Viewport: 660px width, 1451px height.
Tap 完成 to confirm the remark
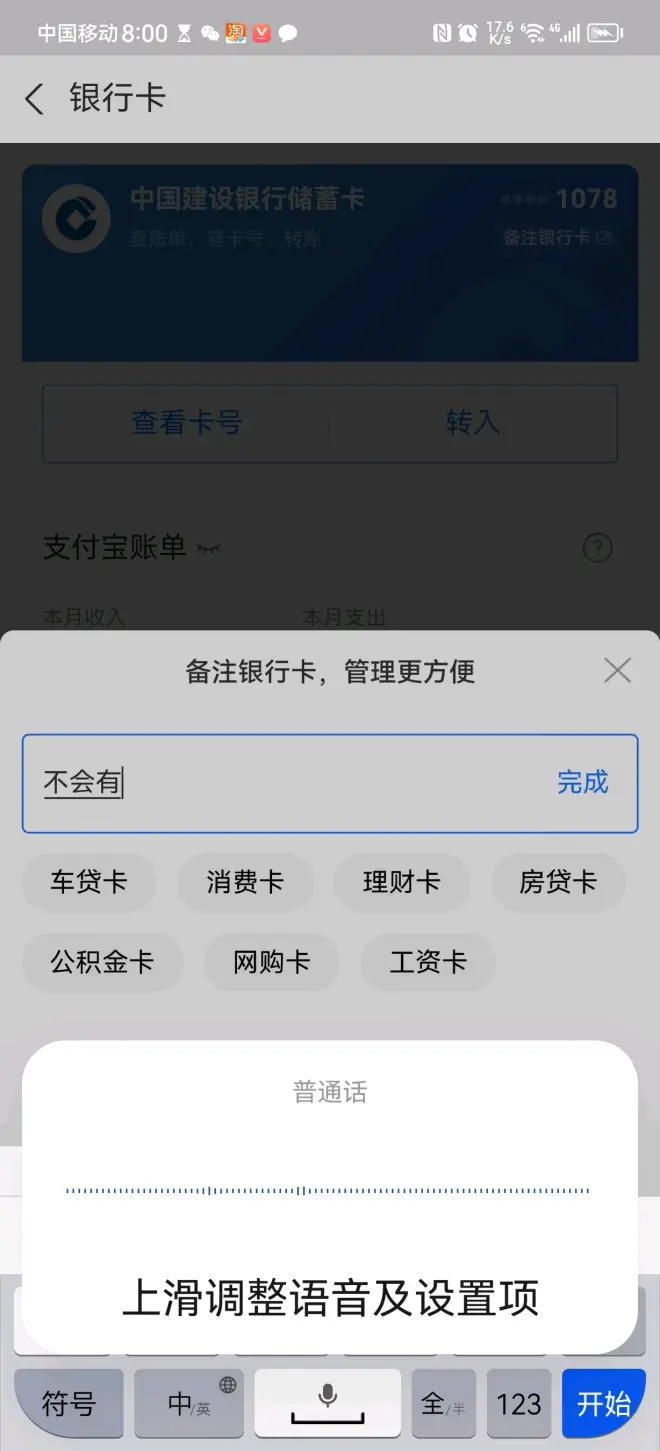click(x=582, y=782)
